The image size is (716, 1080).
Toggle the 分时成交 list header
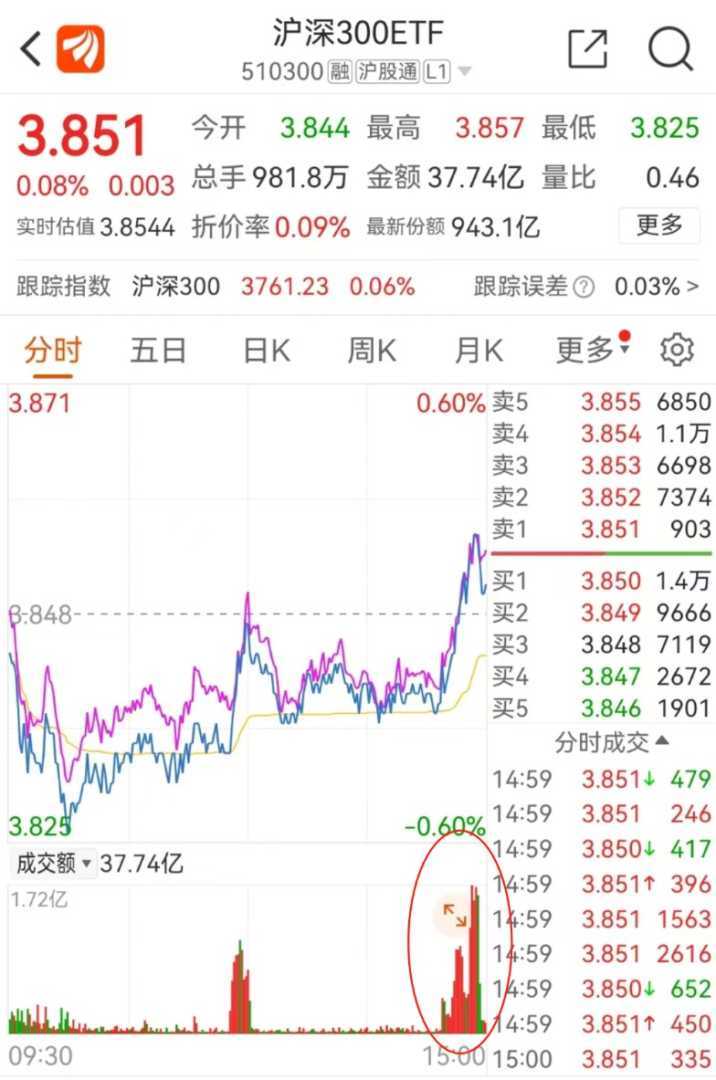(x=612, y=742)
